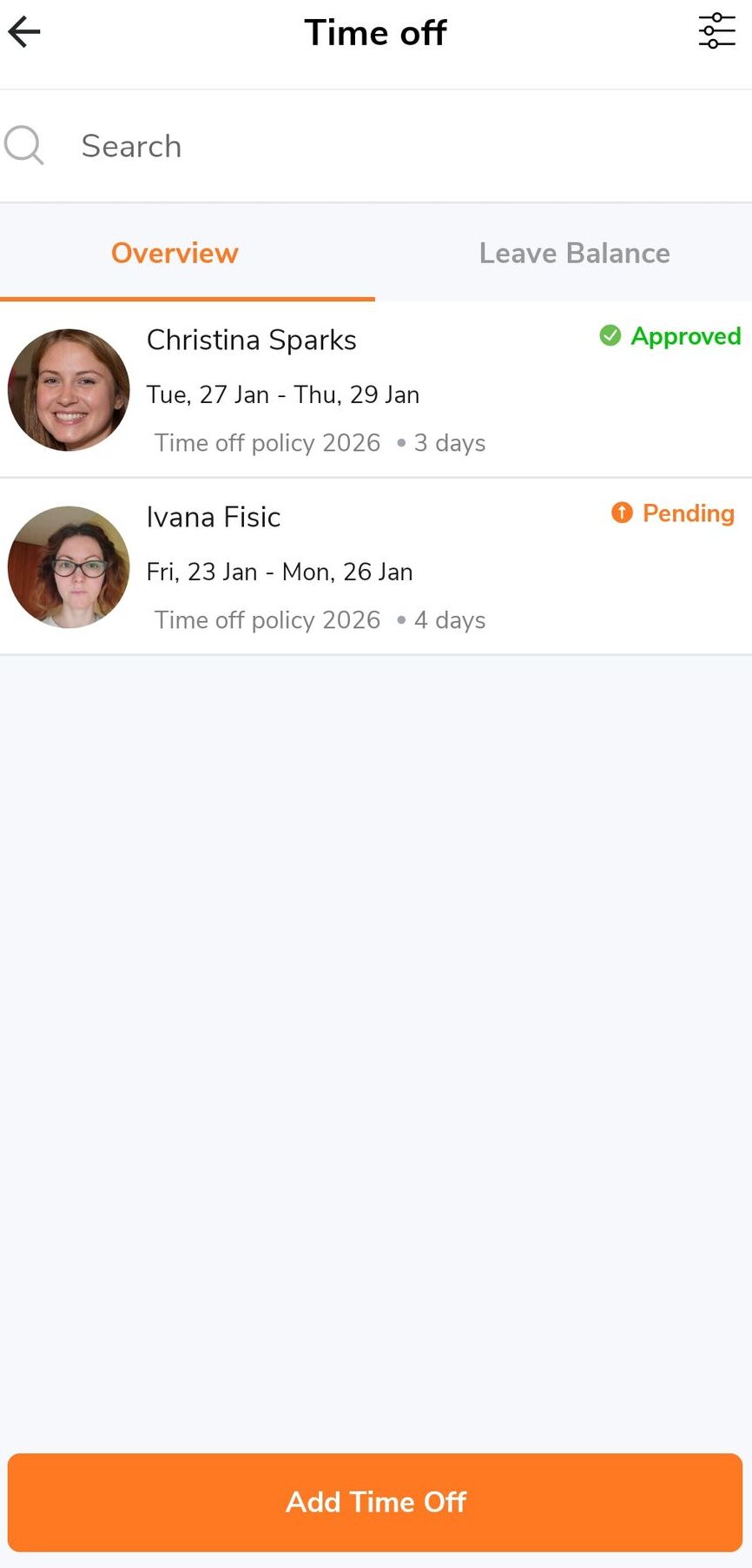The width and height of the screenshot is (752, 1568).
Task: Click the back arrow to leave Time off
Action: pos(23,31)
